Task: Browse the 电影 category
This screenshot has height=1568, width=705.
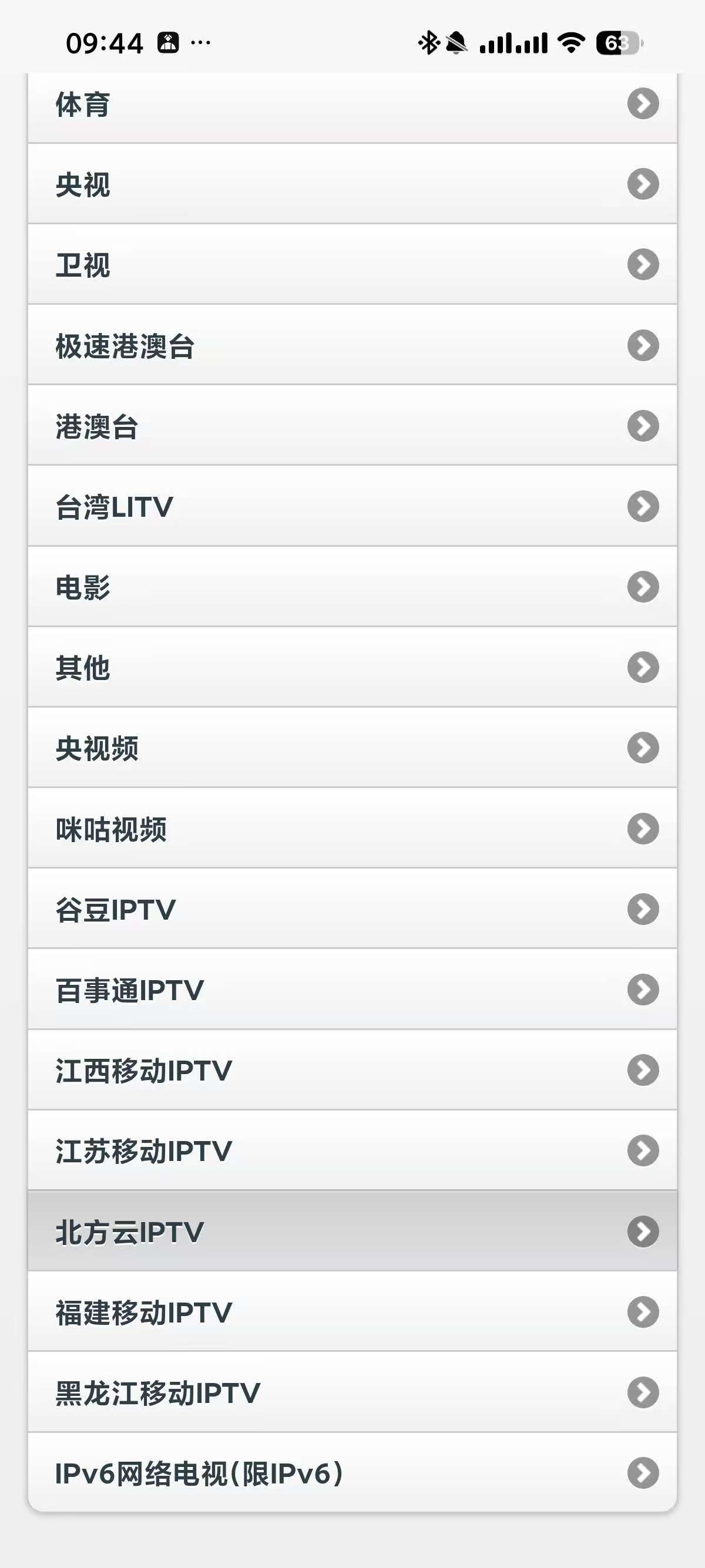Action: click(x=352, y=587)
